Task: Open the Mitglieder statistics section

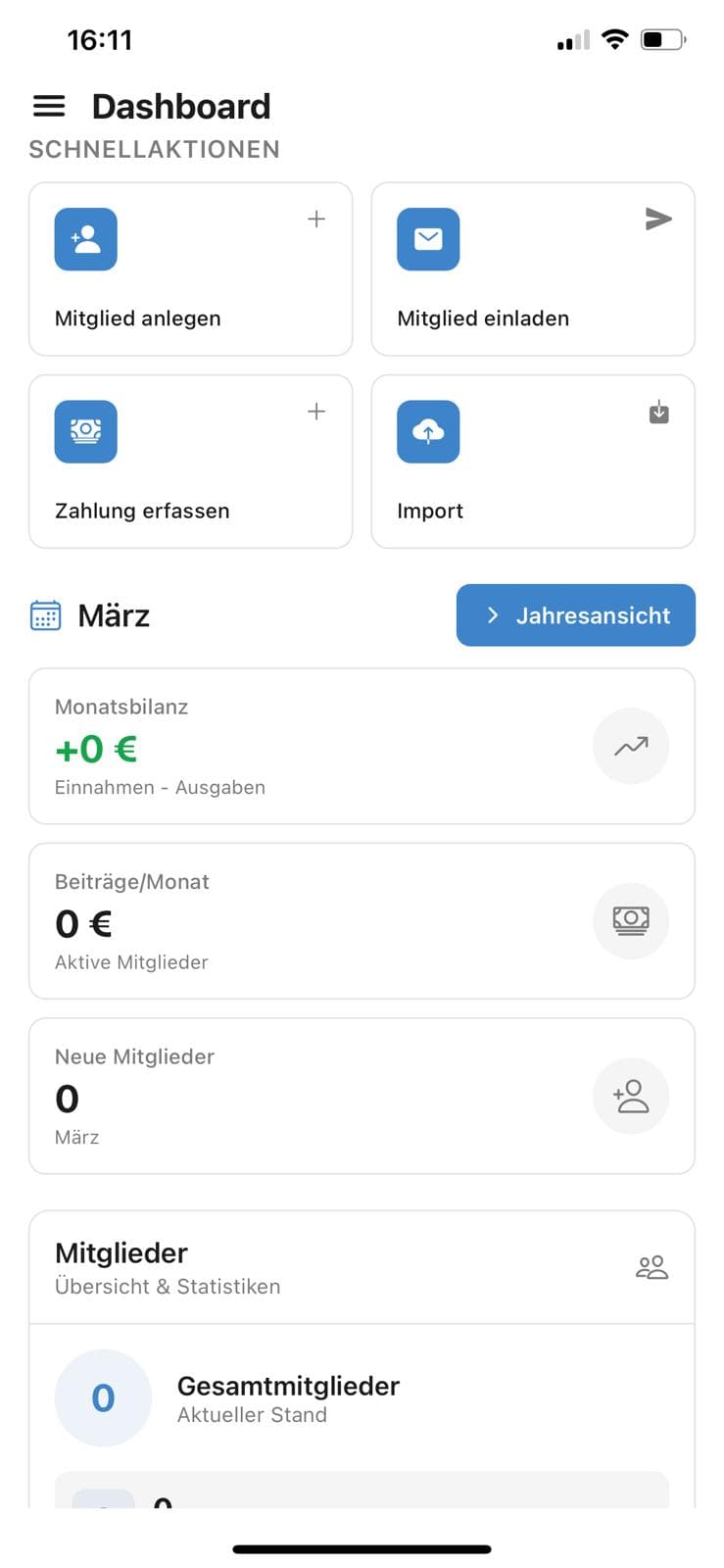Action: pyautogui.click(x=362, y=1266)
